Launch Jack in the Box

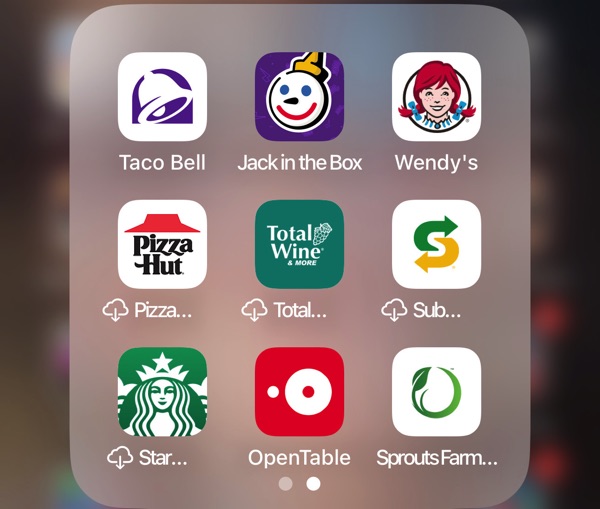point(299,96)
